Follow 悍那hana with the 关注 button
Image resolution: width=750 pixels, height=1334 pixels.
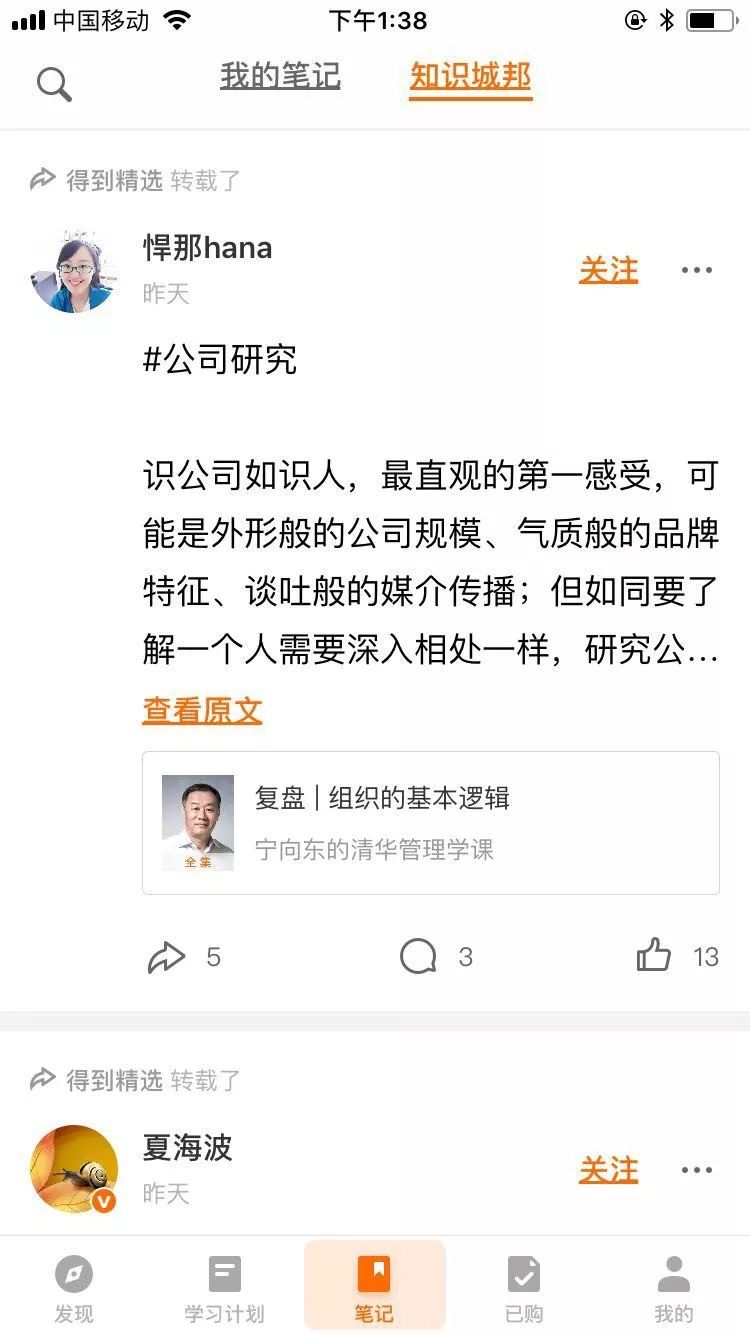coord(608,270)
